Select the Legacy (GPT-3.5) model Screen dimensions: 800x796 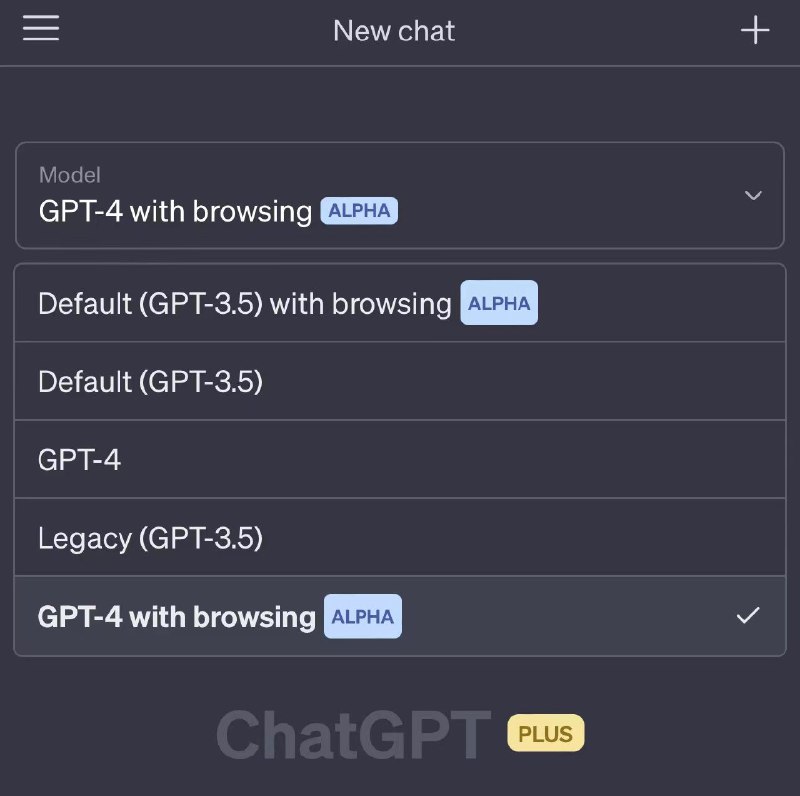pyautogui.click(x=150, y=538)
